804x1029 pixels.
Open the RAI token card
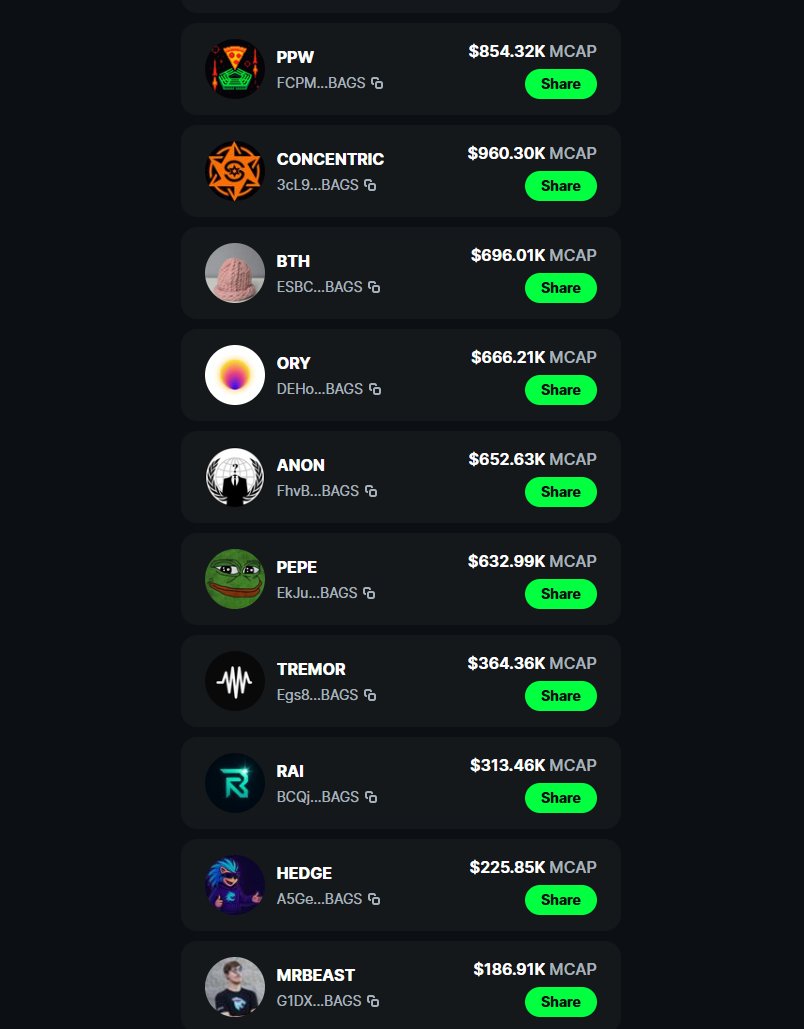[x=290, y=771]
